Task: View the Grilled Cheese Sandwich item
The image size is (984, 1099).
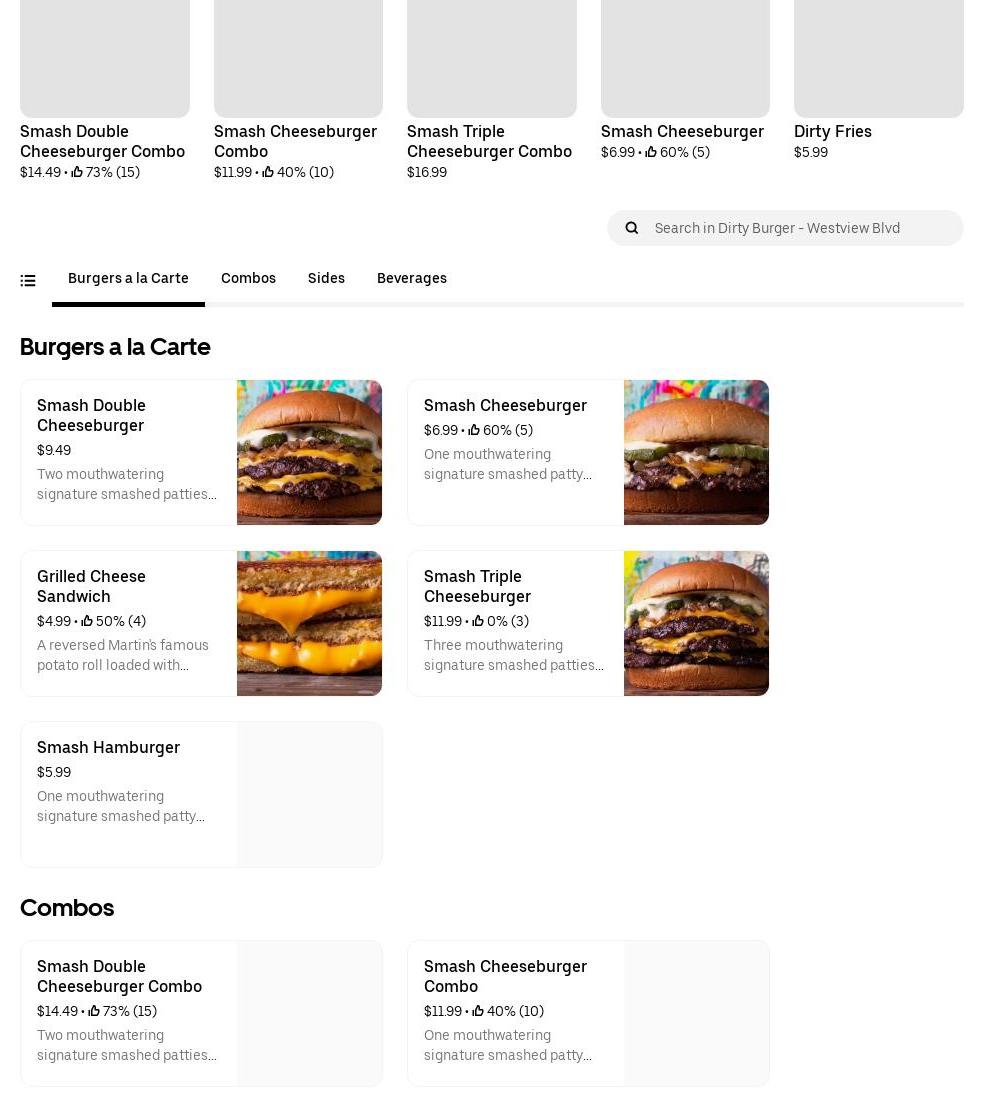Action: (201, 623)
